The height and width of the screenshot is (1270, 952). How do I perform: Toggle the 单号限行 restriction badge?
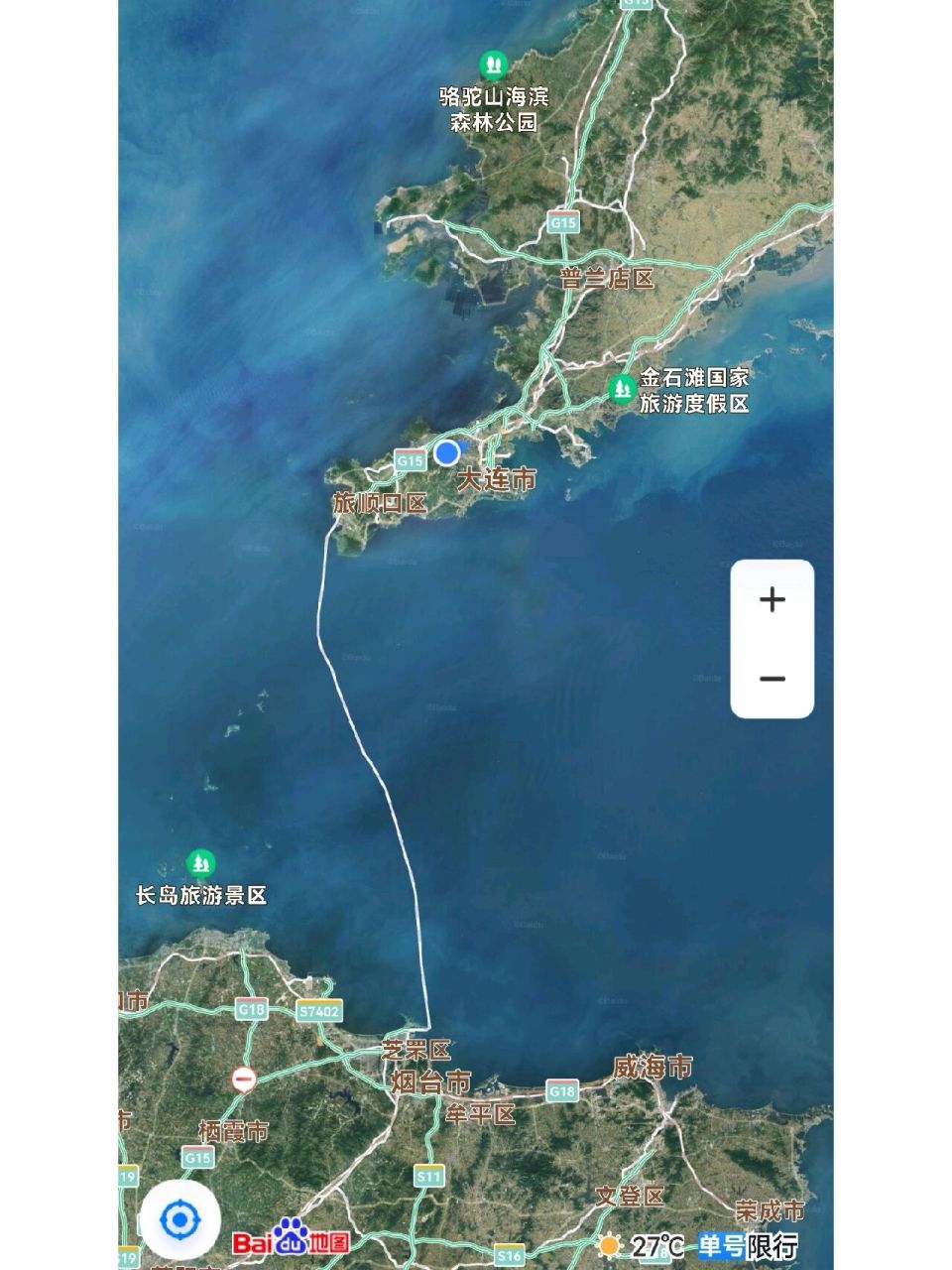747,1243
